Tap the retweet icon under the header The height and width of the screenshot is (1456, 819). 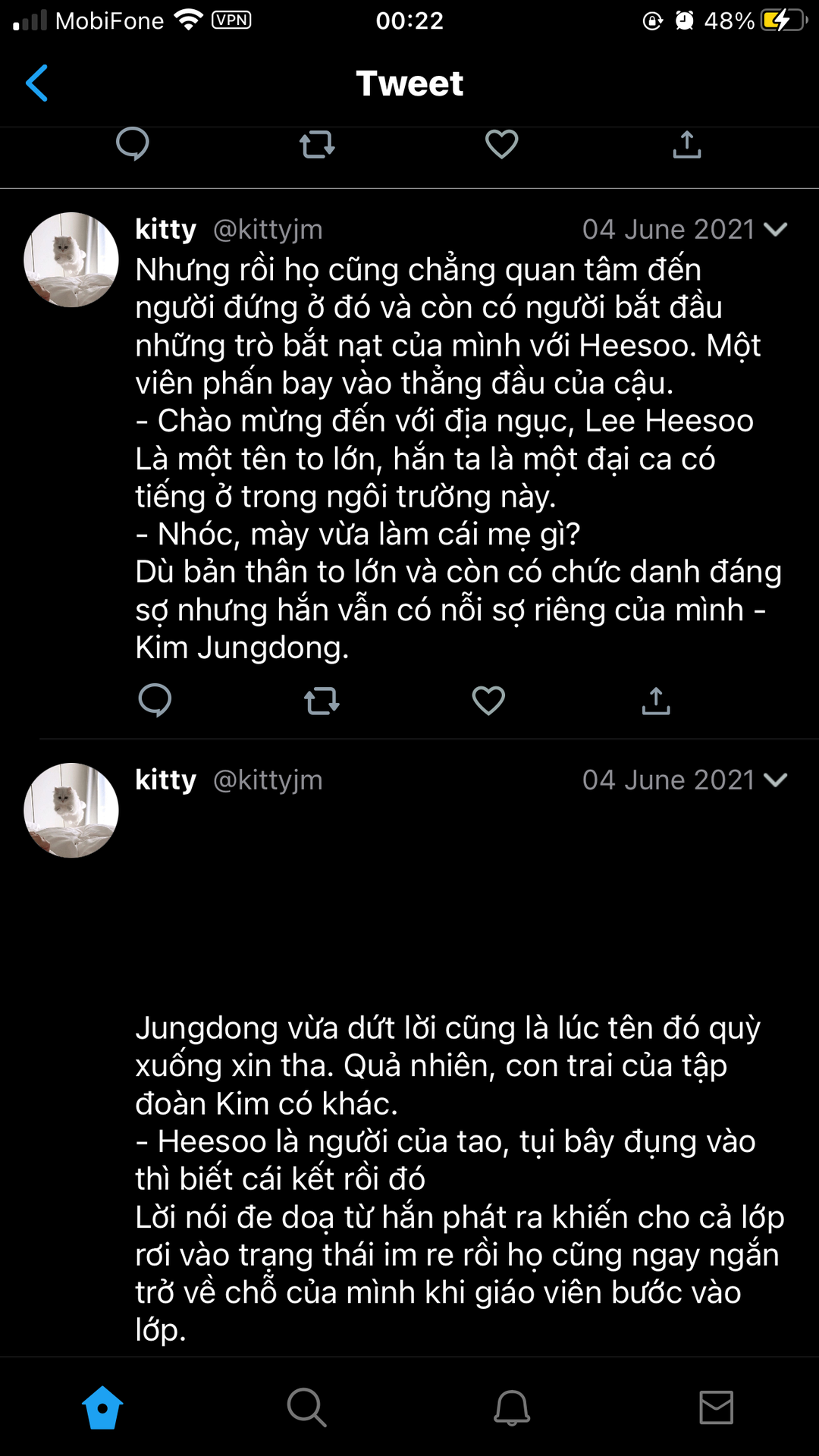coord(317,144)
